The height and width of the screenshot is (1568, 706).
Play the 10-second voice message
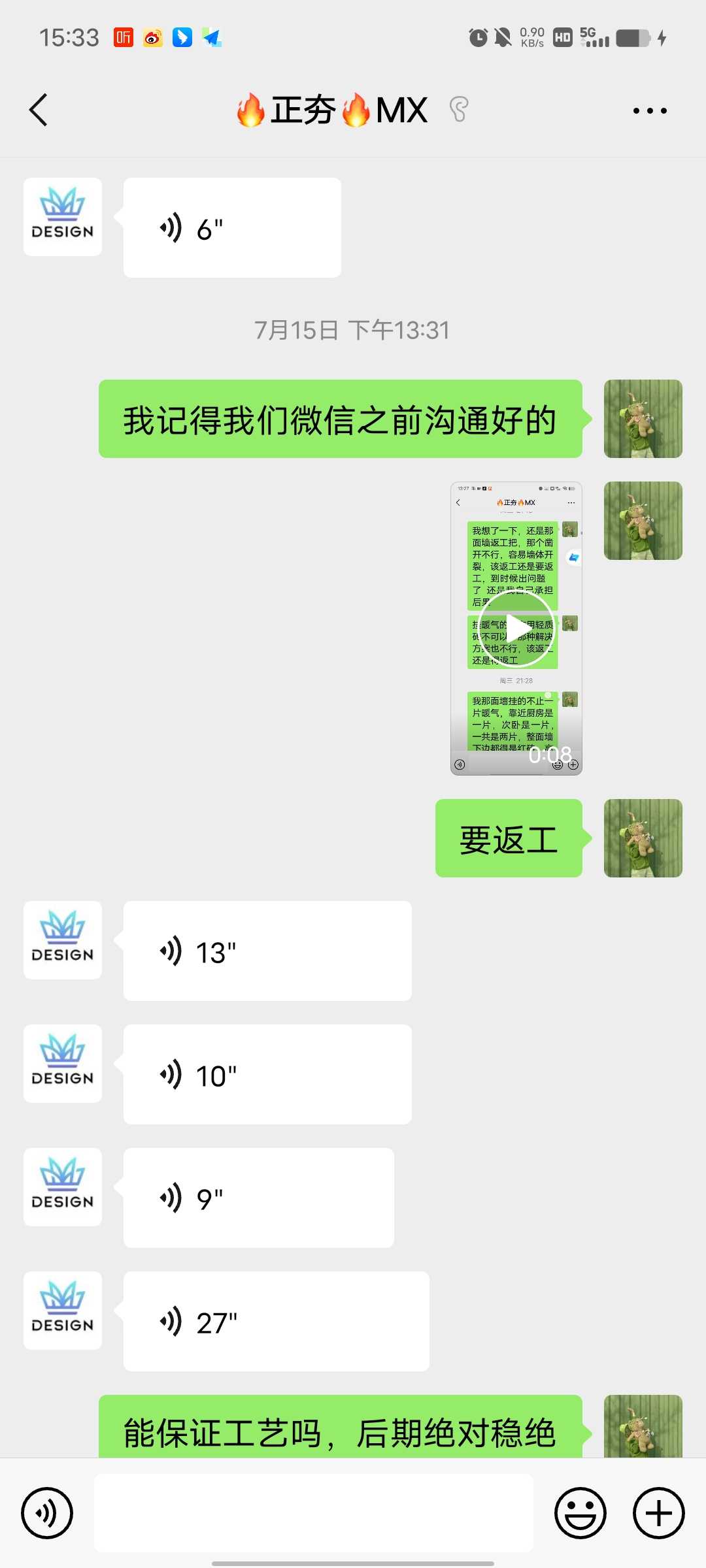(267, 1075)
